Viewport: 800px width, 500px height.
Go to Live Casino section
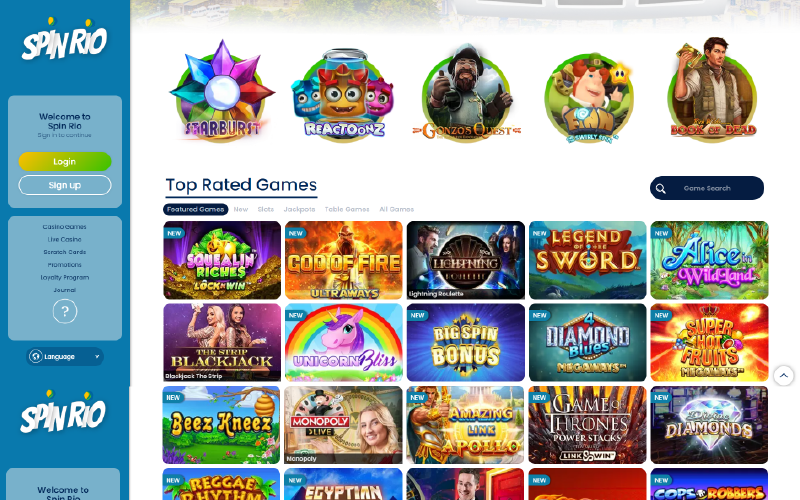[64, 239]
